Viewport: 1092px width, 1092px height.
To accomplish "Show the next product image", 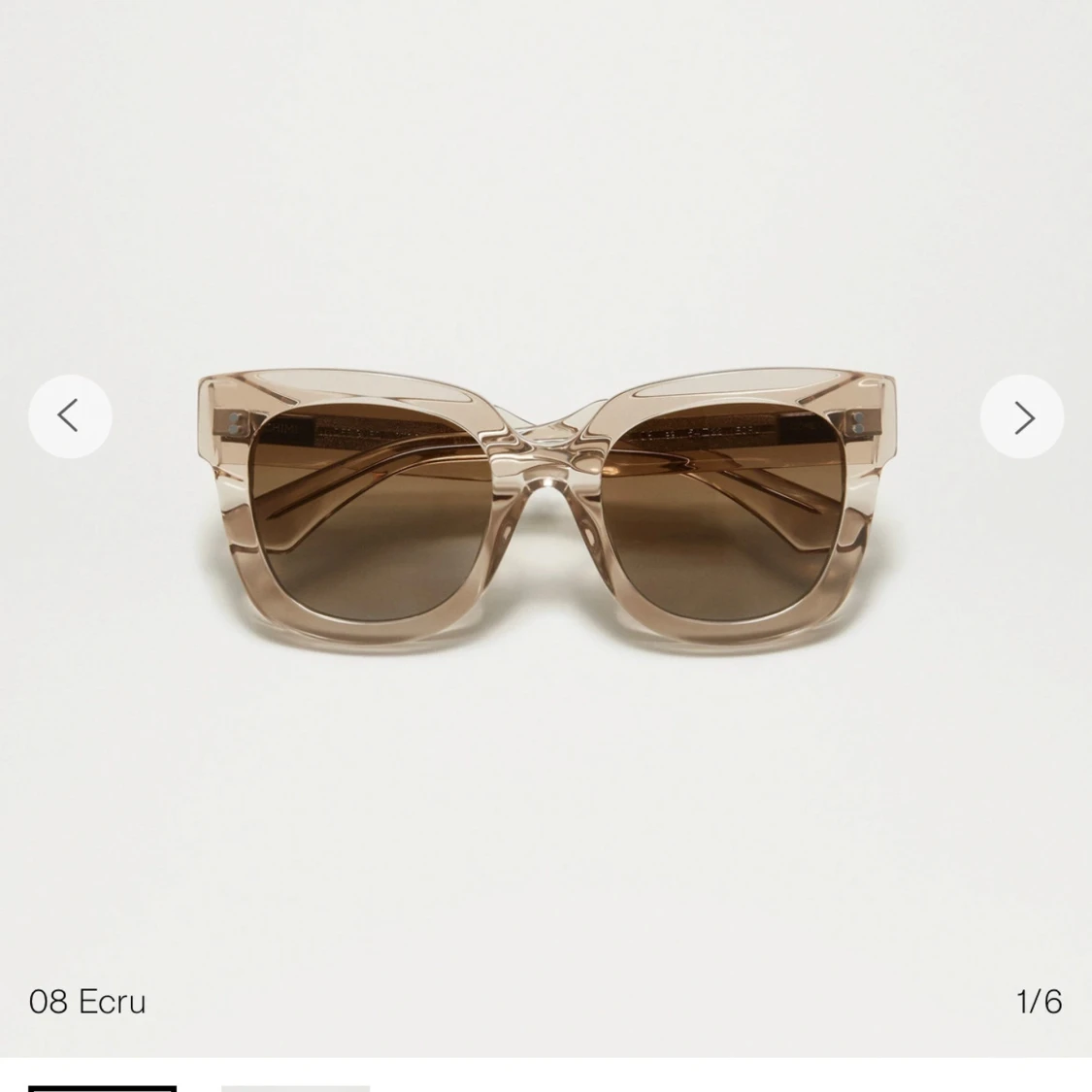I will tap(1022, 416).
